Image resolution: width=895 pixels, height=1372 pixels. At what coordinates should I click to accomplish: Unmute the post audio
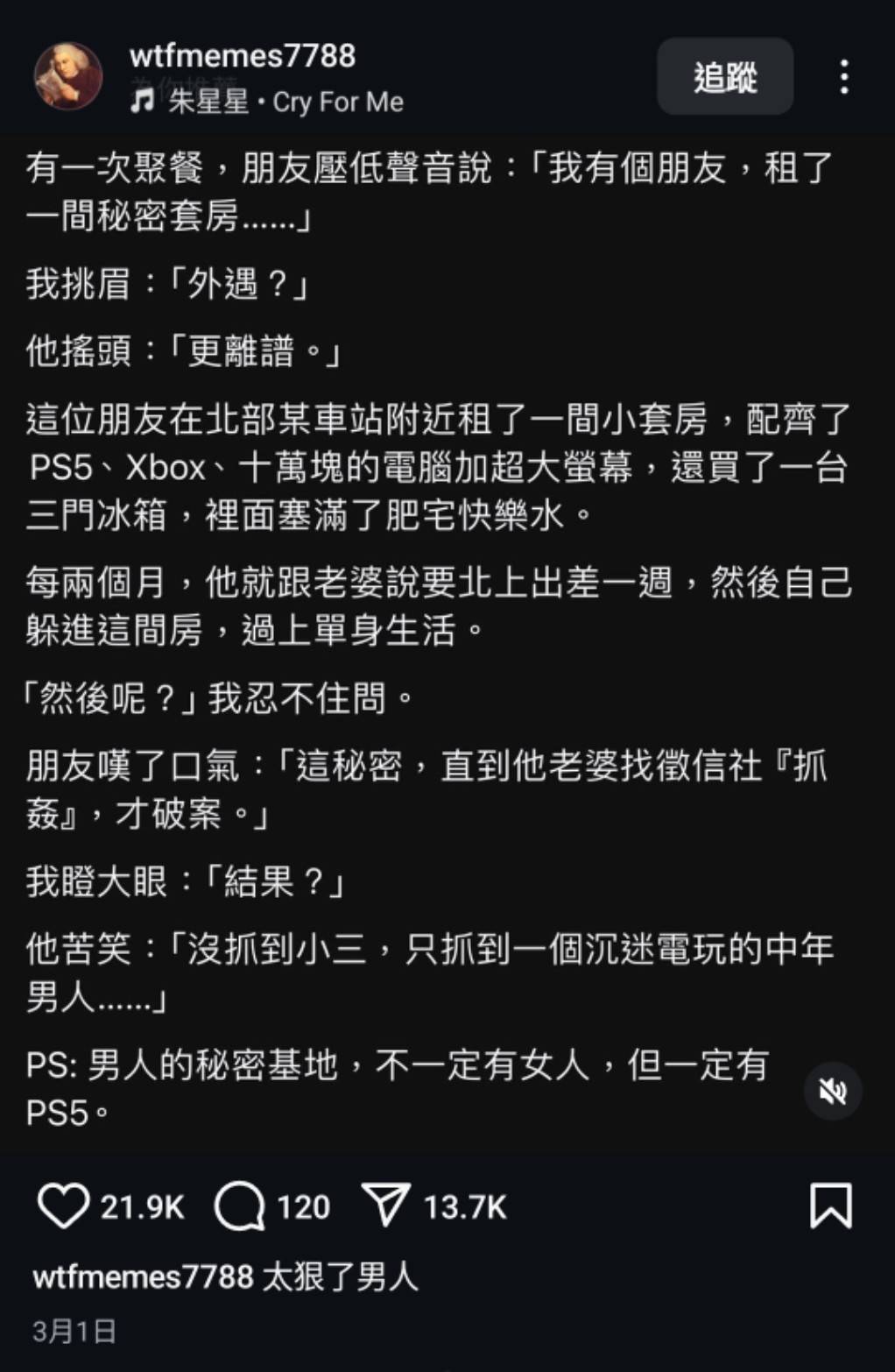click(832, 1091)
